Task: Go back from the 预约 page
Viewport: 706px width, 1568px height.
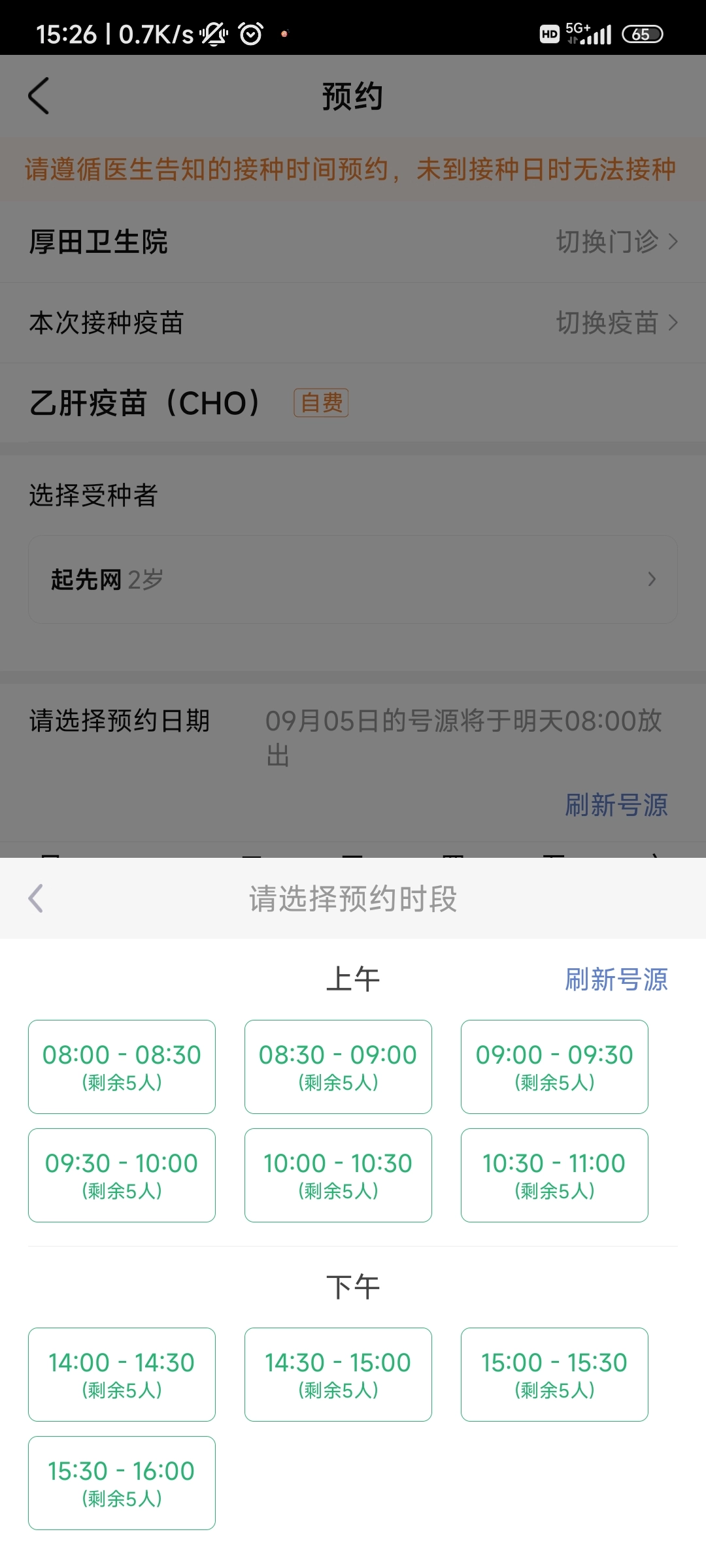Action: (39, 96)
